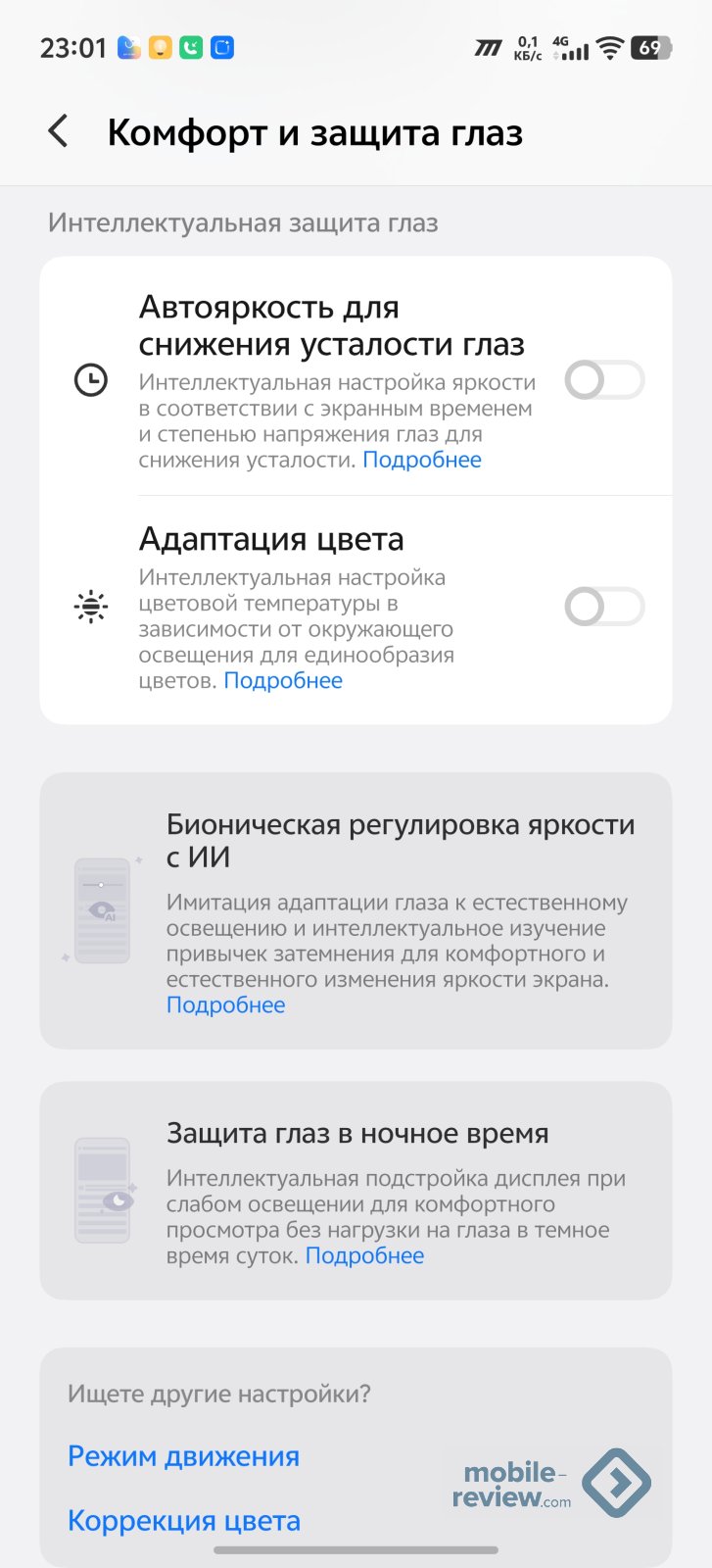Open Коррекция цвета settings link
Viewport: 712px width, 1568px height.
183,1521
